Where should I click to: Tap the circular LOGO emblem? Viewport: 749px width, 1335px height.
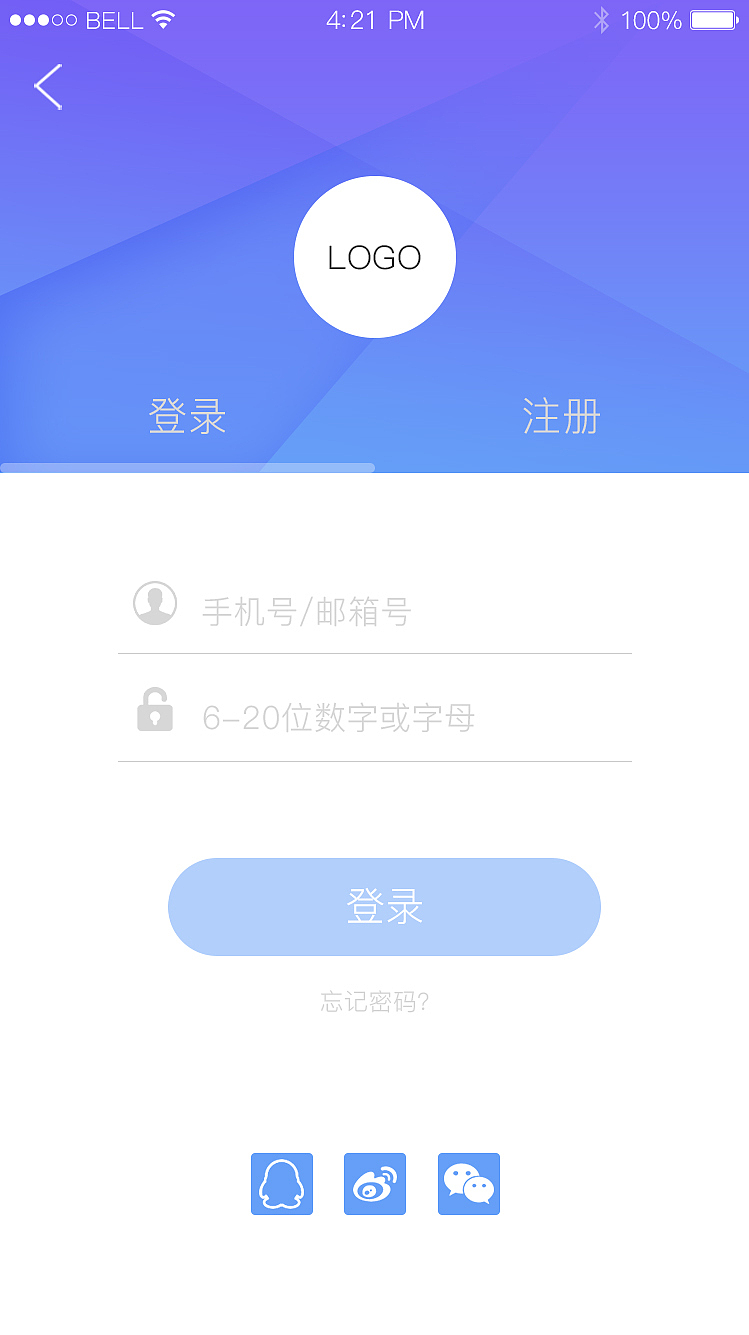[x=374, y=257]
